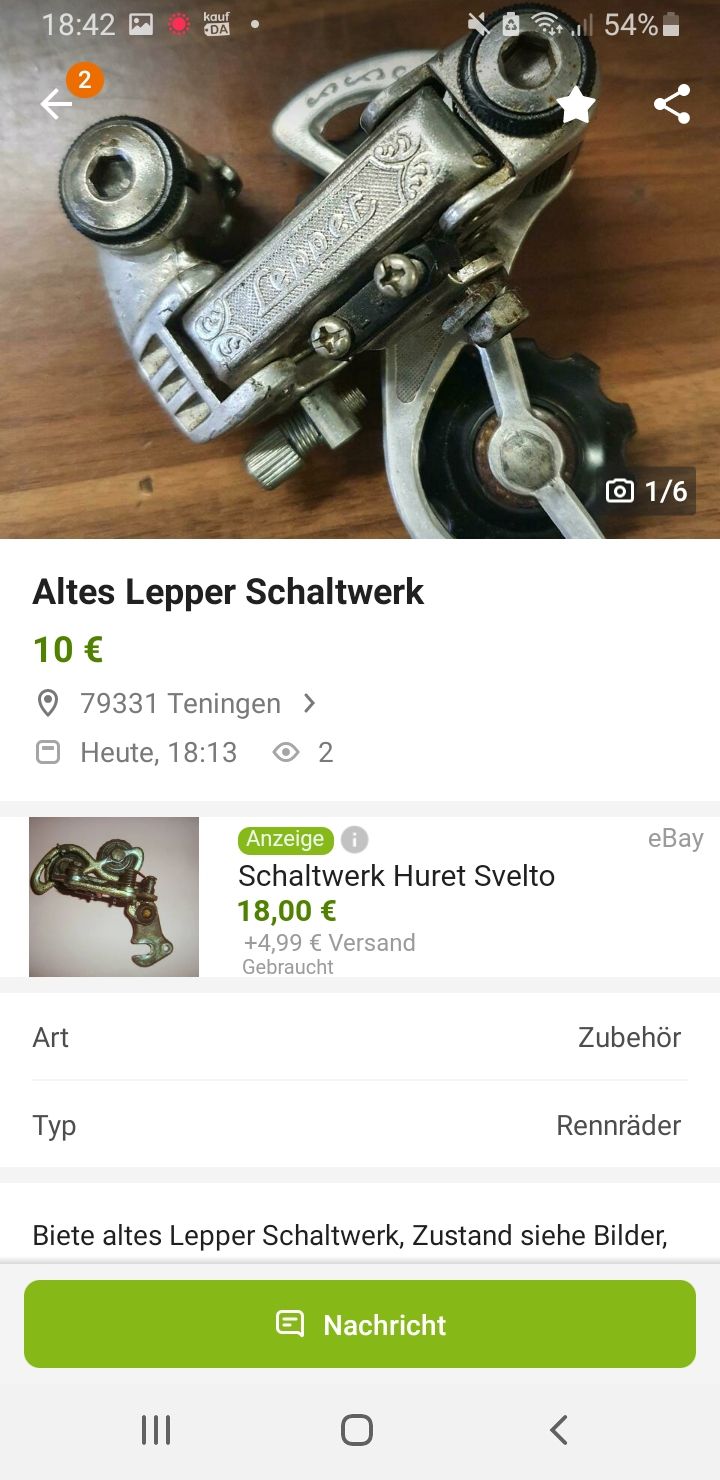This screenshot has height=1480, width=720.
Task: Share this Lepper Schaltwerk listing
Action: coord(672,104)
